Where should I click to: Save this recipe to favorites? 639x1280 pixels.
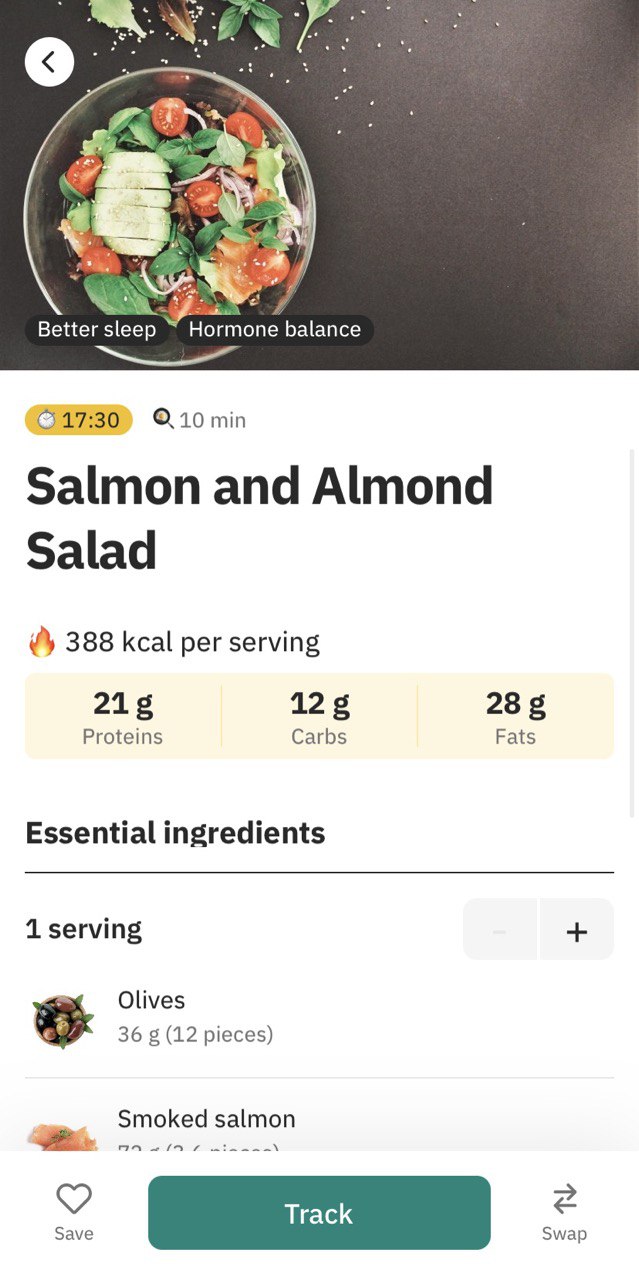(74, 1212)
